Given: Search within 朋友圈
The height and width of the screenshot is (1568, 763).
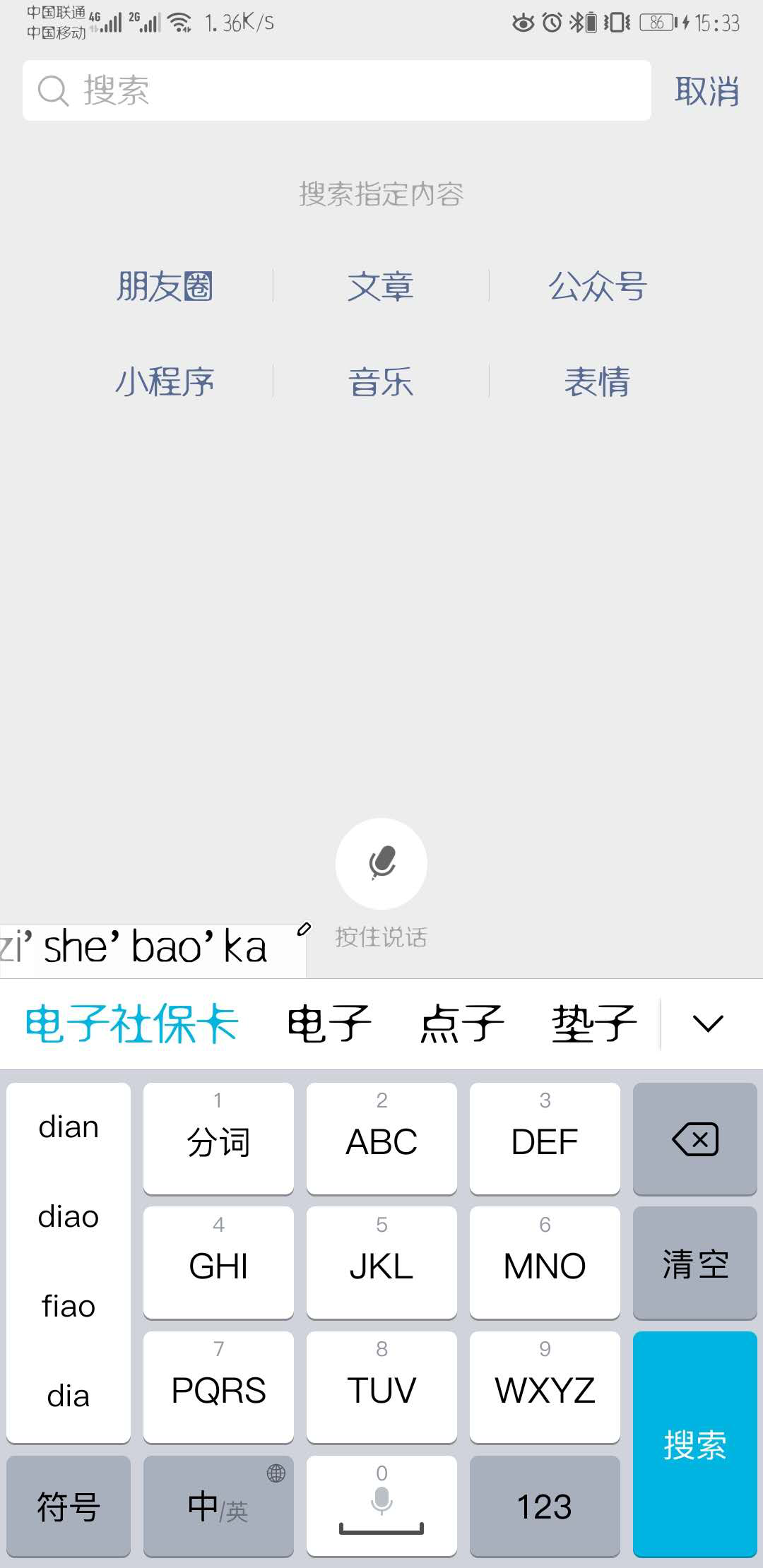Looking at the screenshot, I should click(165, 286).
